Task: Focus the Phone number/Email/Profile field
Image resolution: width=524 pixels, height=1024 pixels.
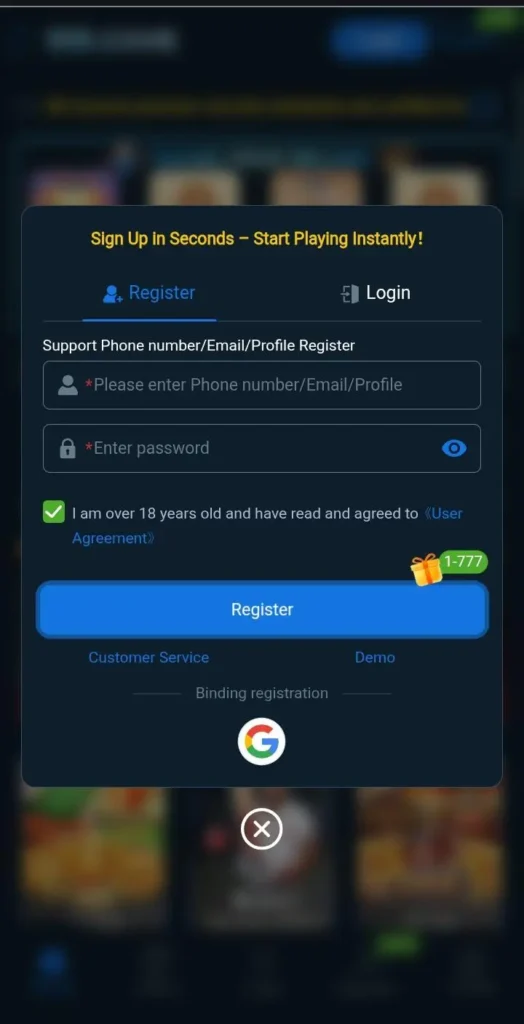Action: (x=261, y=385)
